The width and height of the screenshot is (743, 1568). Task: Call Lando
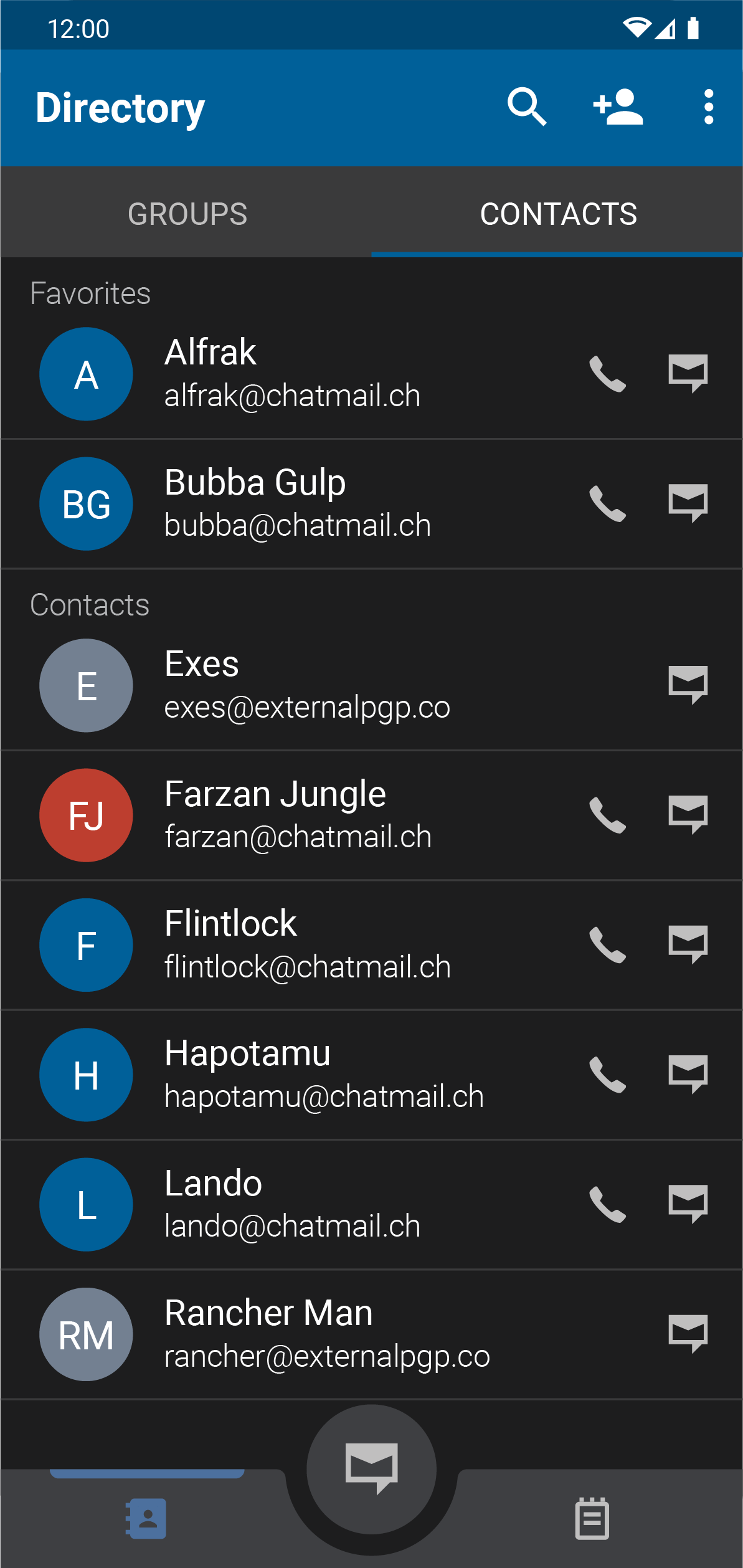(x=607, y=1204)
